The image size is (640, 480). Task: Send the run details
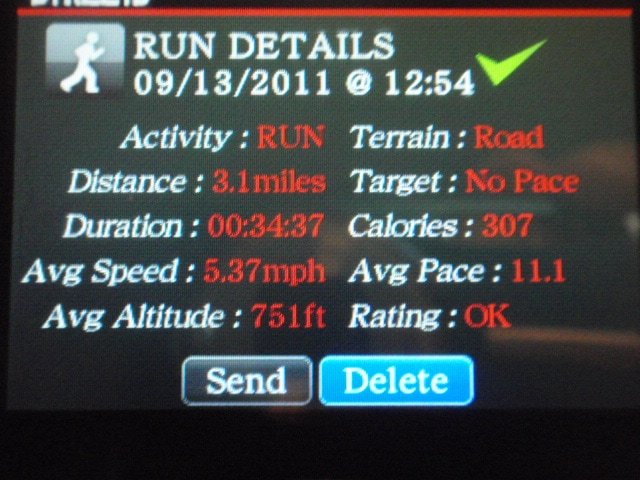pyautogui.click(x=246, y=381)
